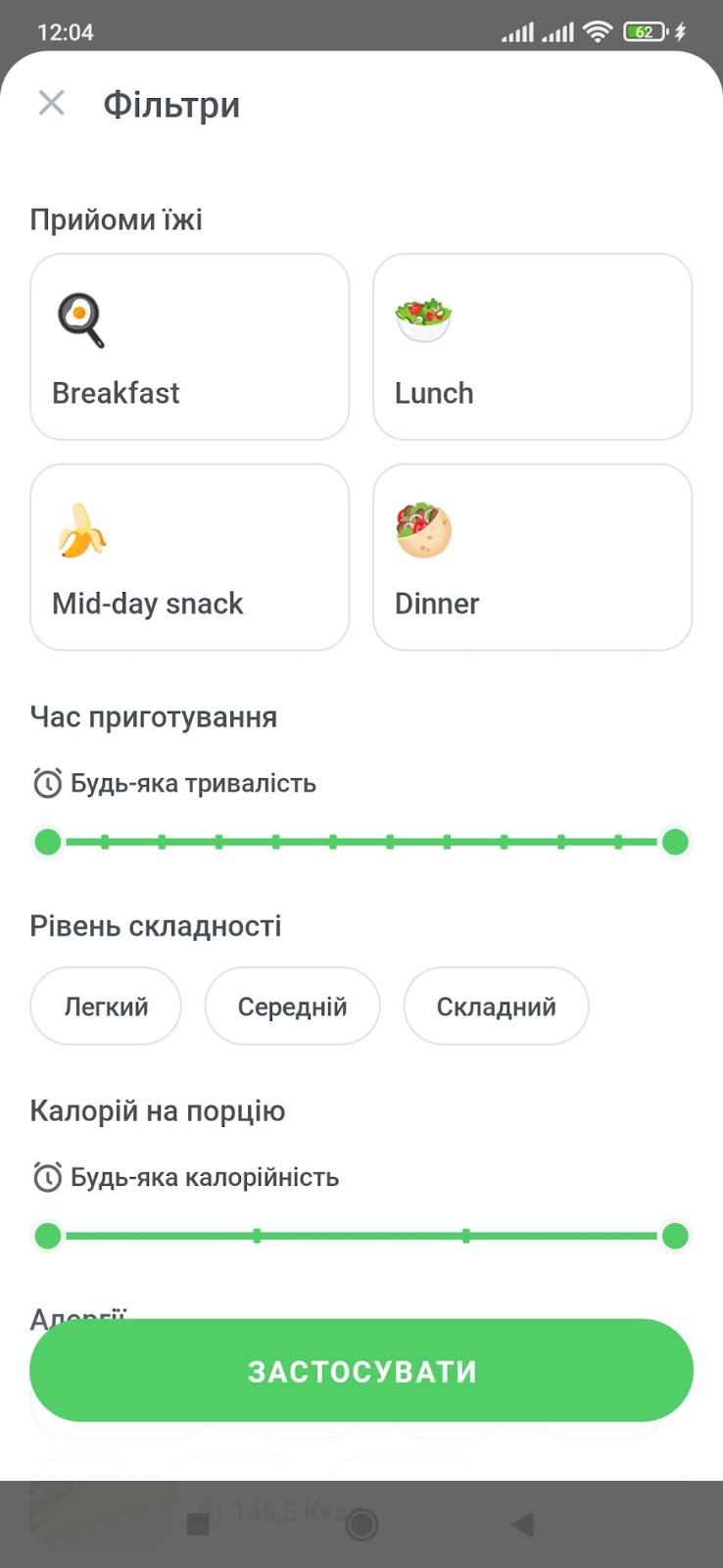
Task: Pick the Mid-day snack option
Action: coord(190,557)
